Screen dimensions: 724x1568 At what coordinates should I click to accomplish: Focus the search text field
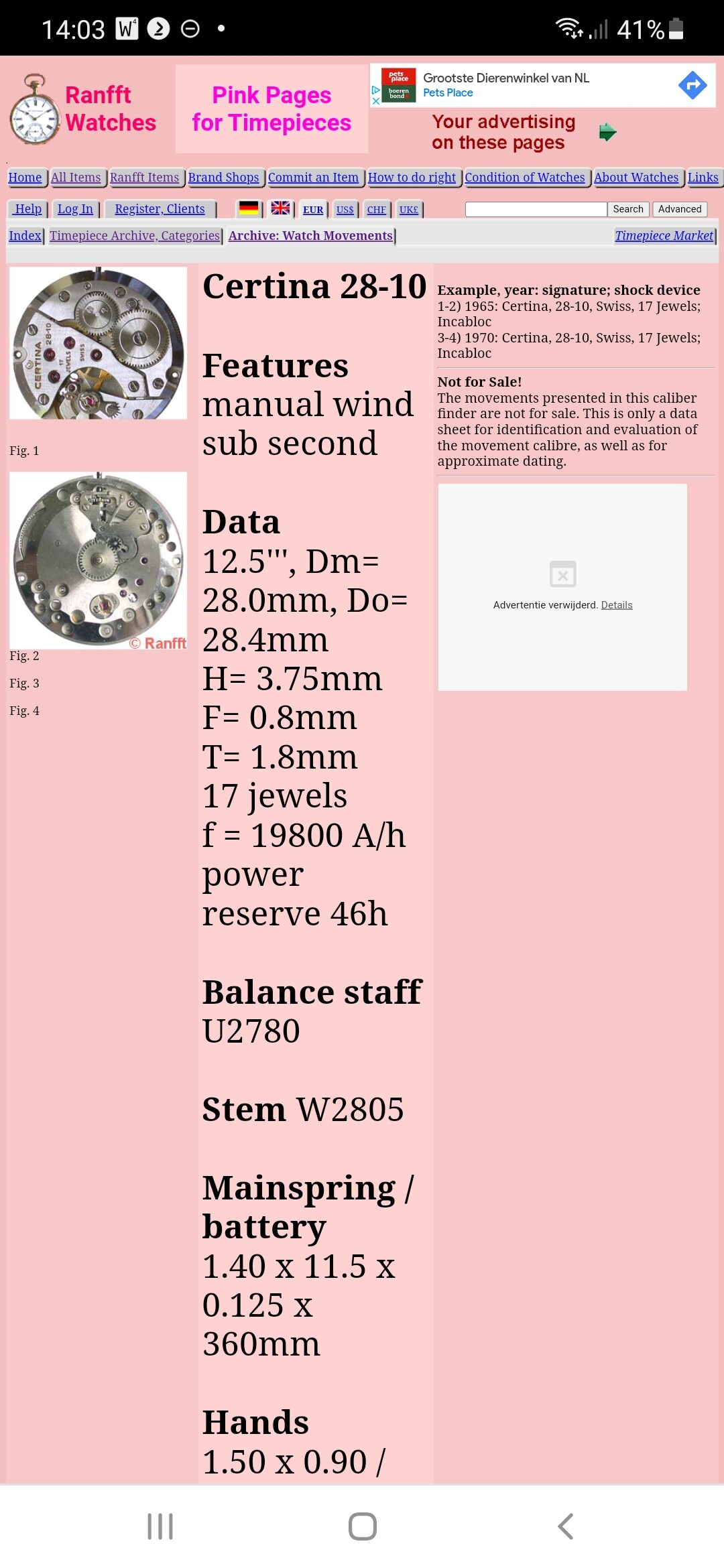(536, 209)
